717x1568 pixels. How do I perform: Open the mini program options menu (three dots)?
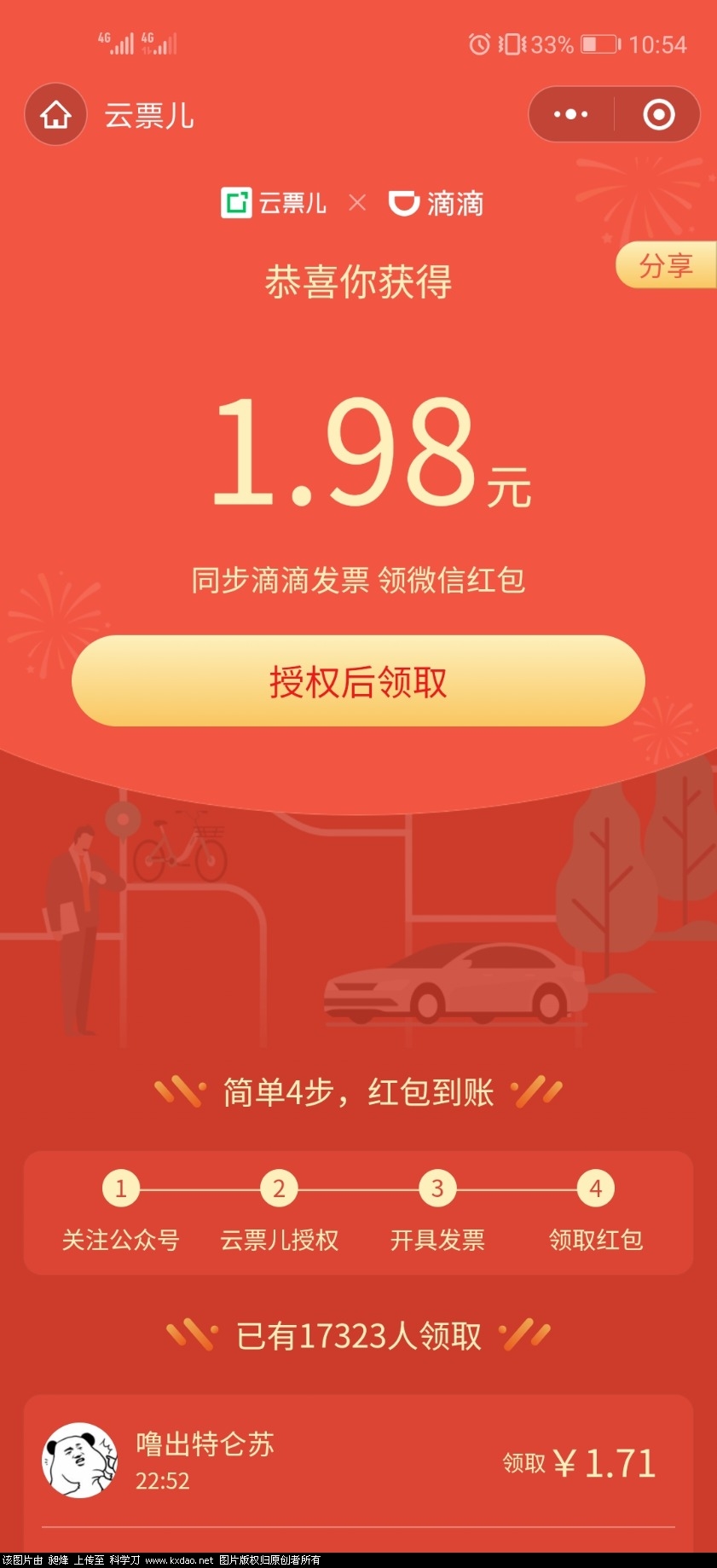(x=570, y=114)
